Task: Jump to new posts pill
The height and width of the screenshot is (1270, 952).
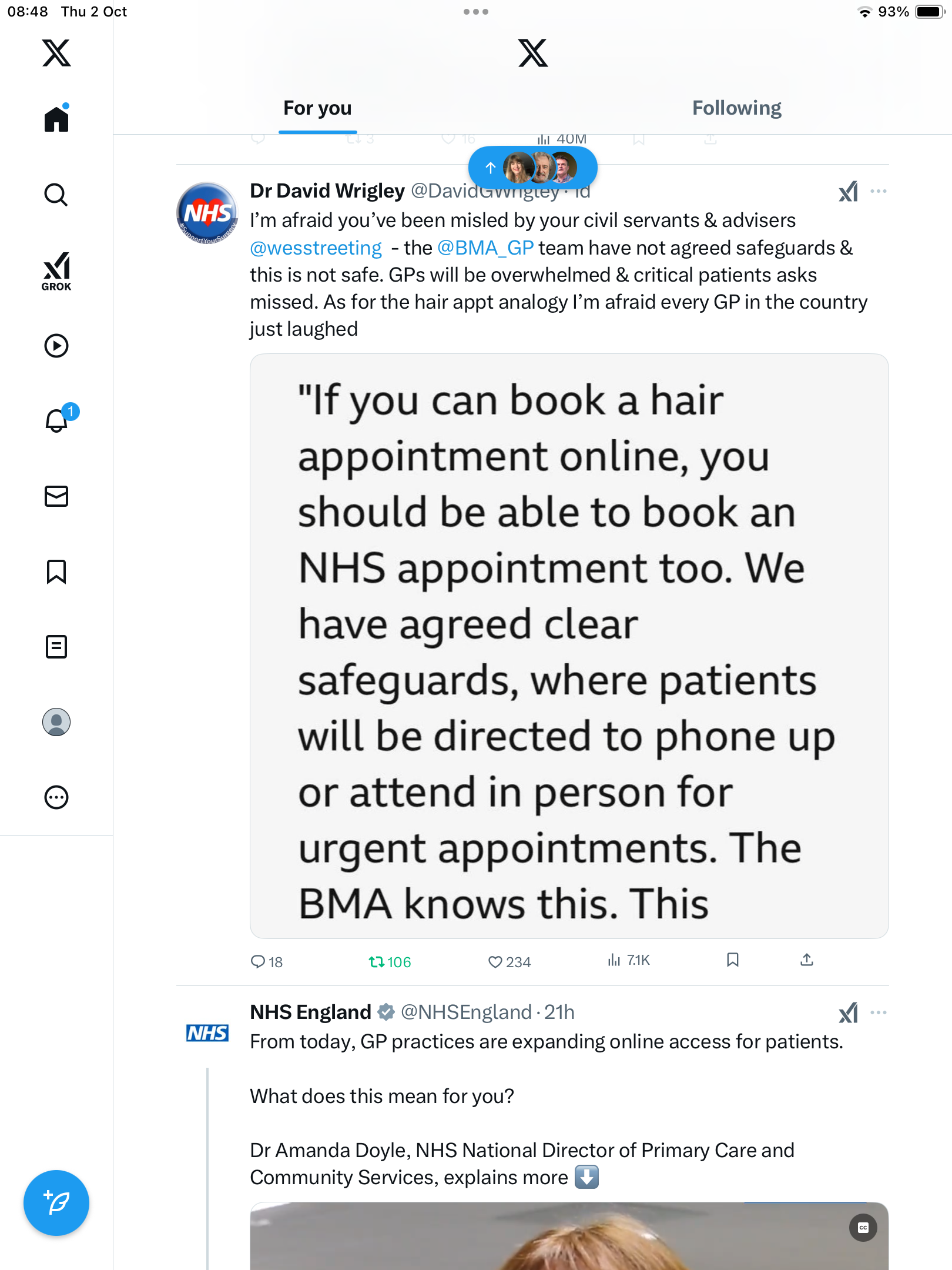Action: pyautogui.click(x=532, y=168)
